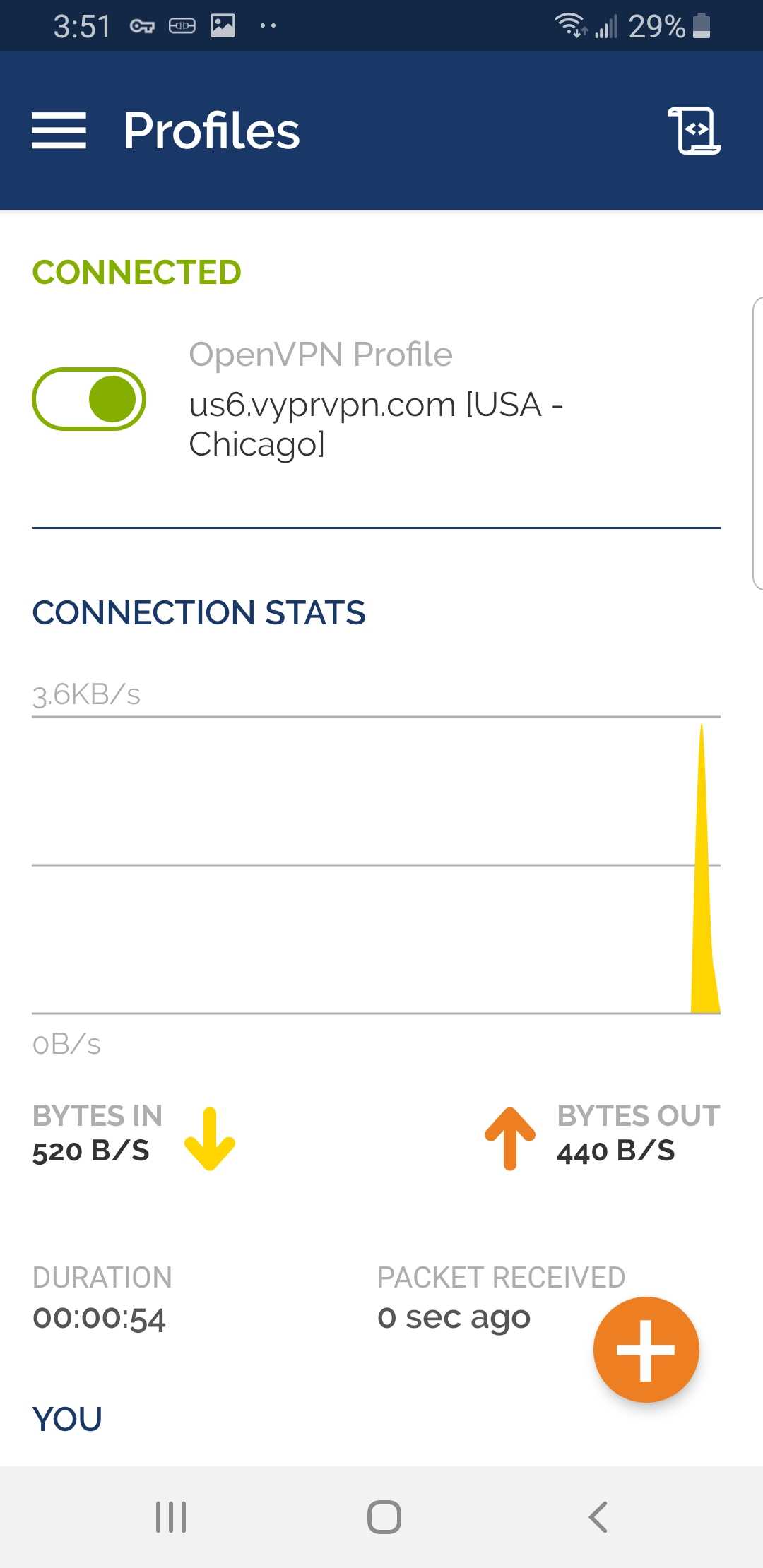763x1568 pixels.
Task: Open the us6.vyprvpn.com Chicago profile
Action: click(x=376, y=423)
